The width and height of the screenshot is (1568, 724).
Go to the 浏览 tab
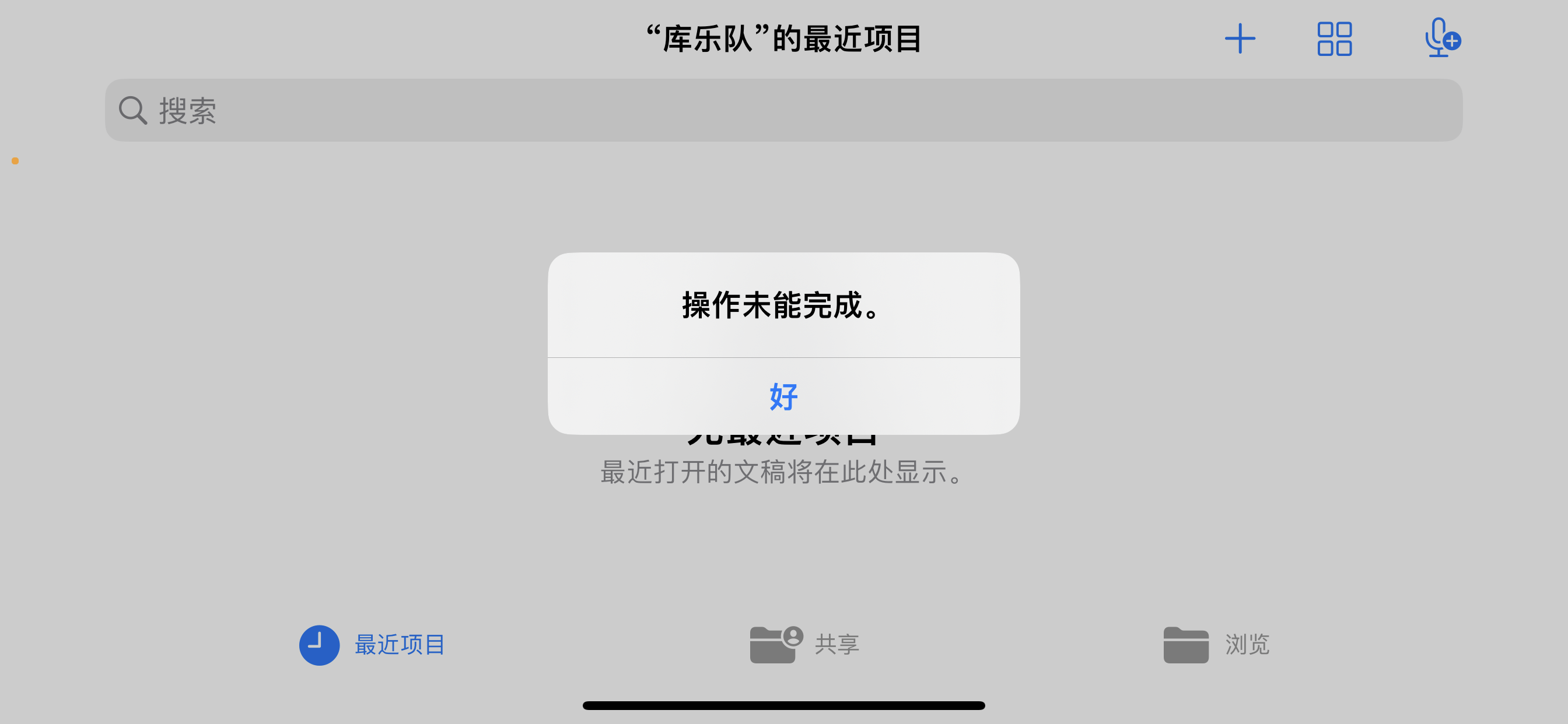point(1217,645)
